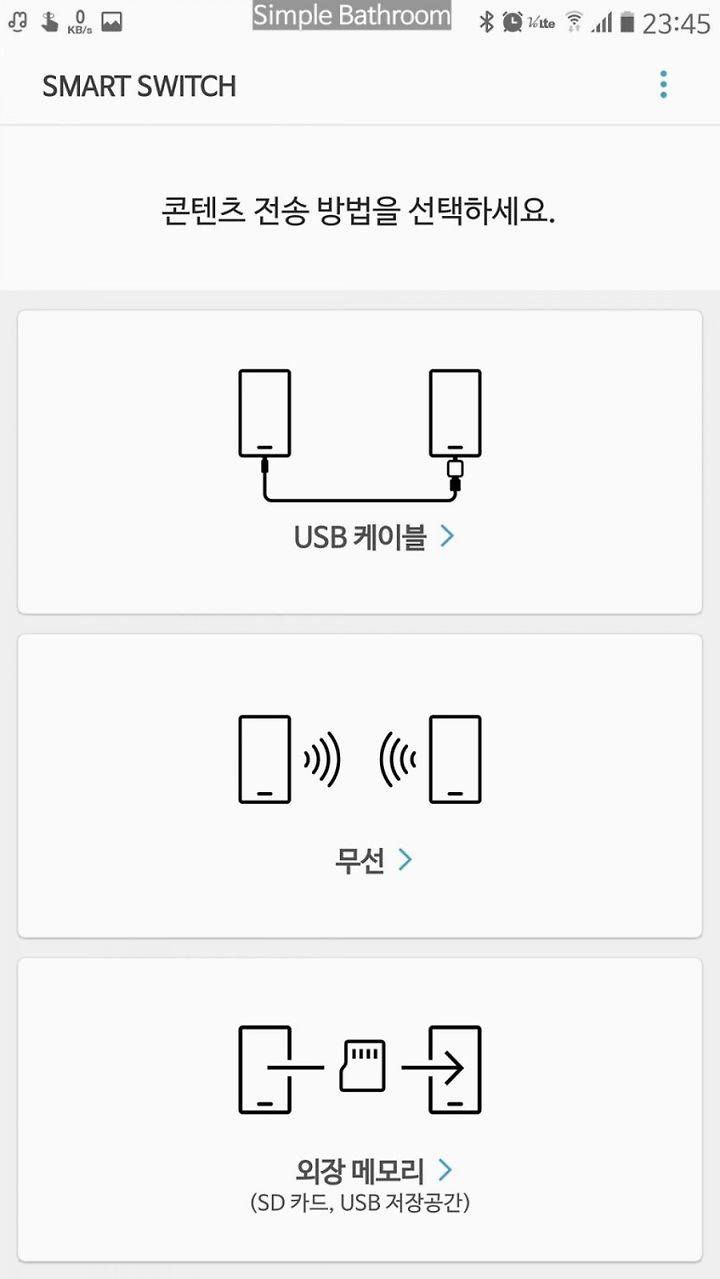Screen dimensions: 720x1279
Task: Open the three-dot overflow menu
Action: click(x=663, y=85)
